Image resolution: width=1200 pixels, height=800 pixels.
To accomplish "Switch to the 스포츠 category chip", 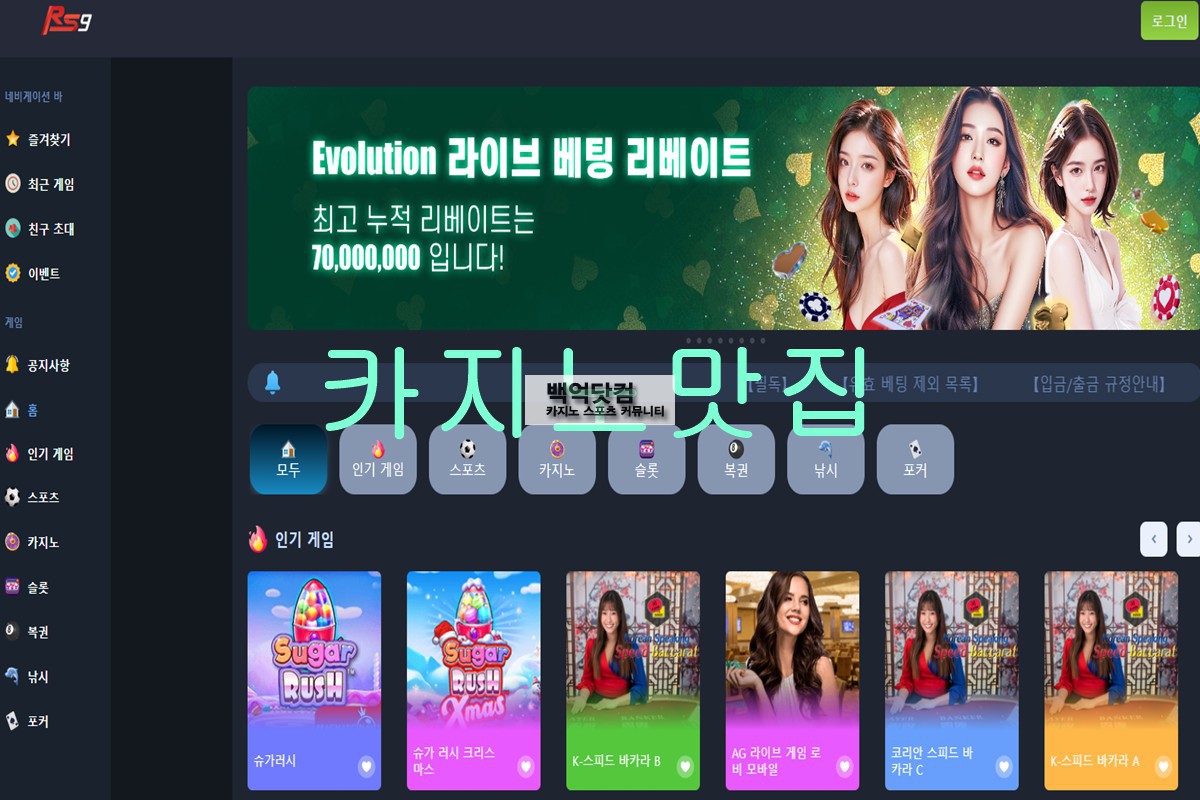I will (x=467, y=459).
